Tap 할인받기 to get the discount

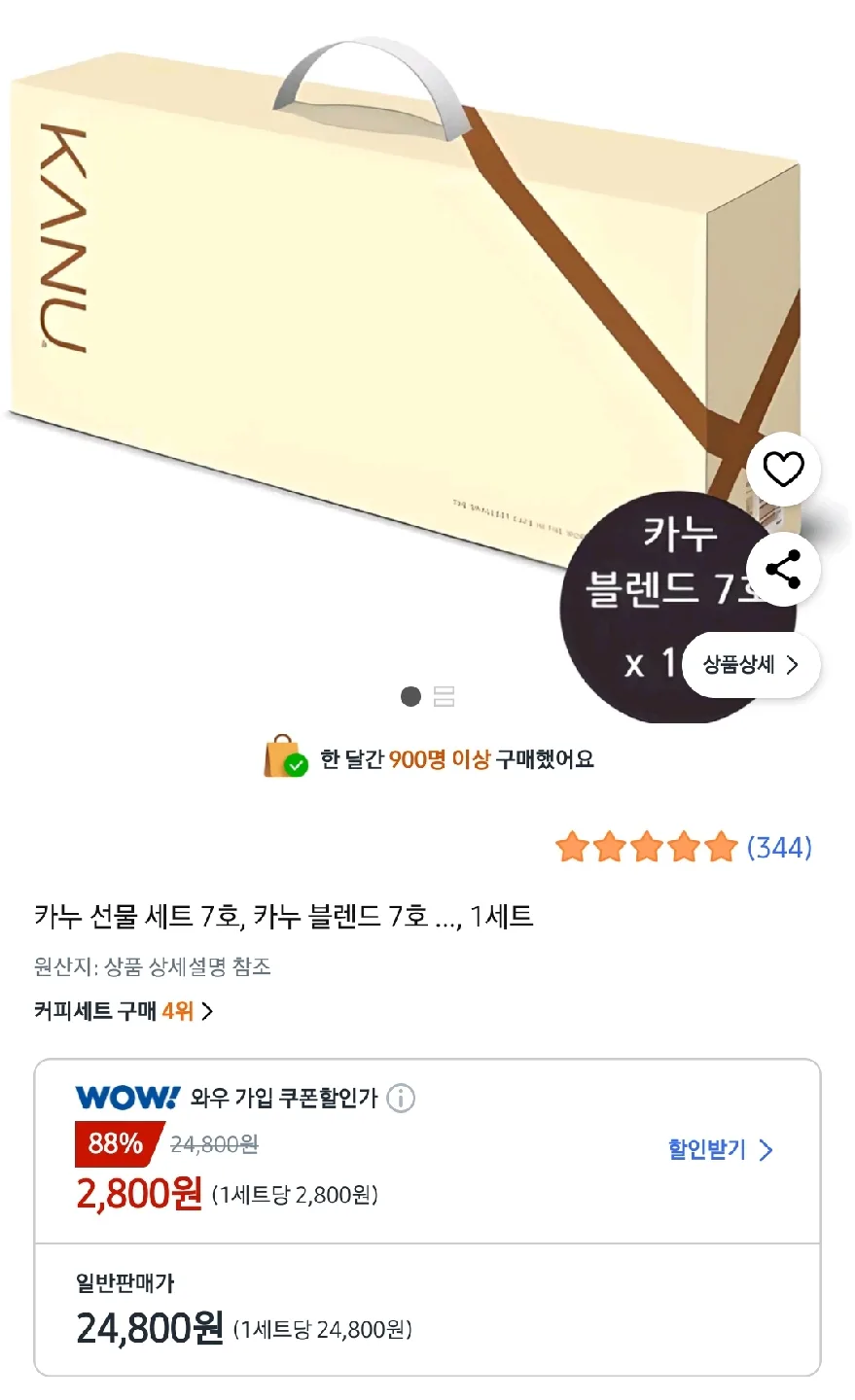tap(720, 1150)
